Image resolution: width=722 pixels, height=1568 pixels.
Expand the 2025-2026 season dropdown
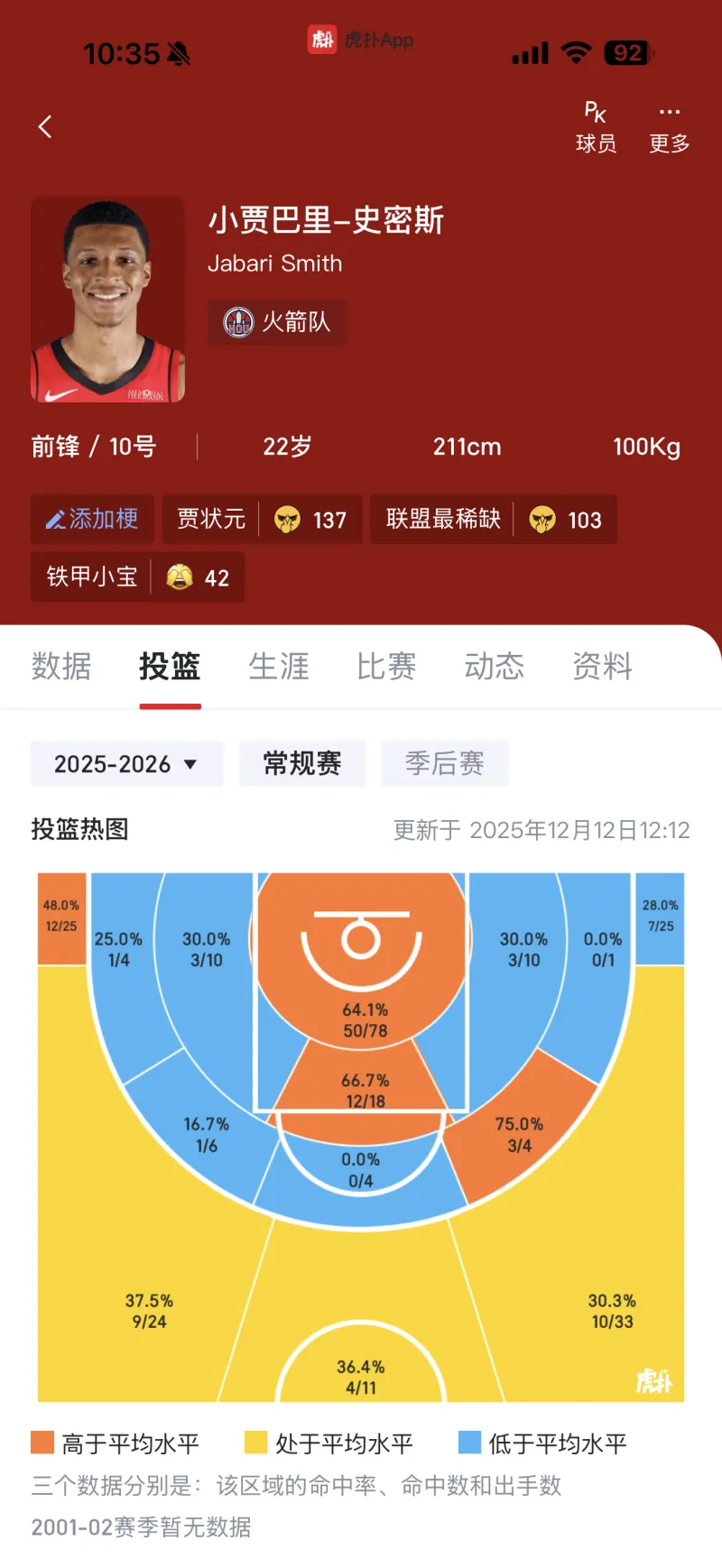(126, 764)
